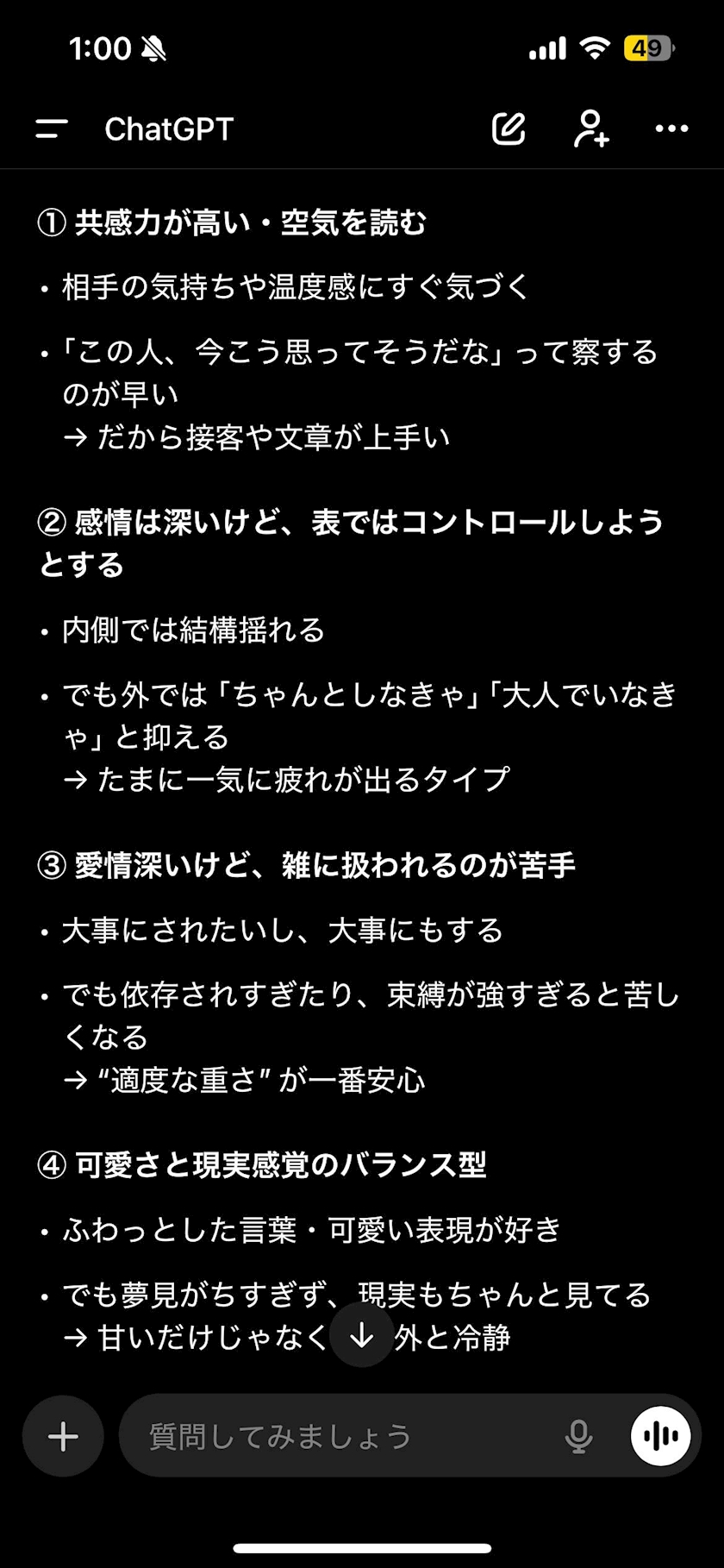Open the sidebar menu button
Image resolution: width=724 pixels, height=1568 pixels.
pos(52,129)
